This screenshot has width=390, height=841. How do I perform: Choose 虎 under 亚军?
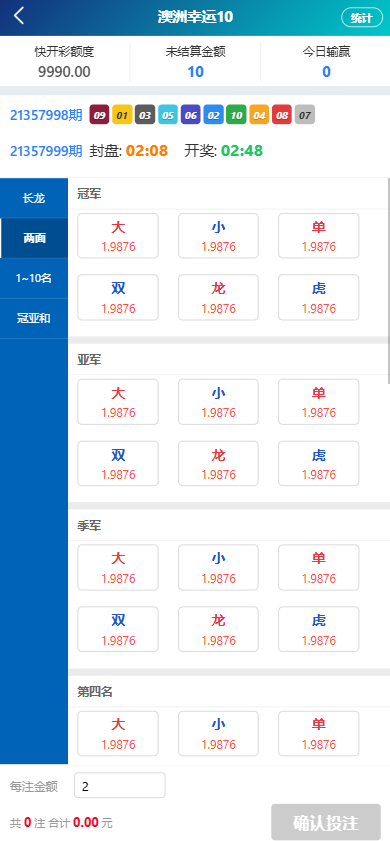(x=319, y=463)
